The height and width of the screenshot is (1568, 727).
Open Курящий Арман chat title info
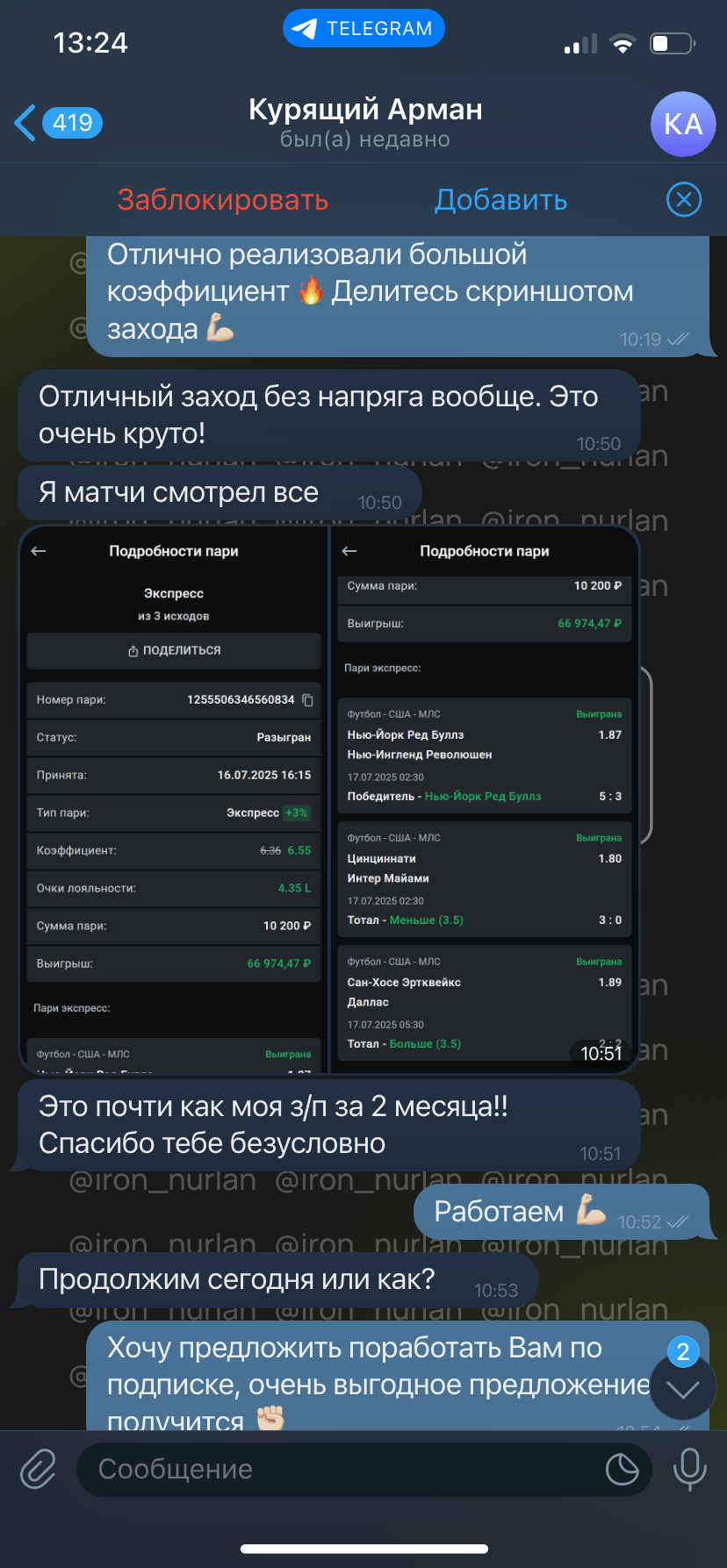click(365, 123)
